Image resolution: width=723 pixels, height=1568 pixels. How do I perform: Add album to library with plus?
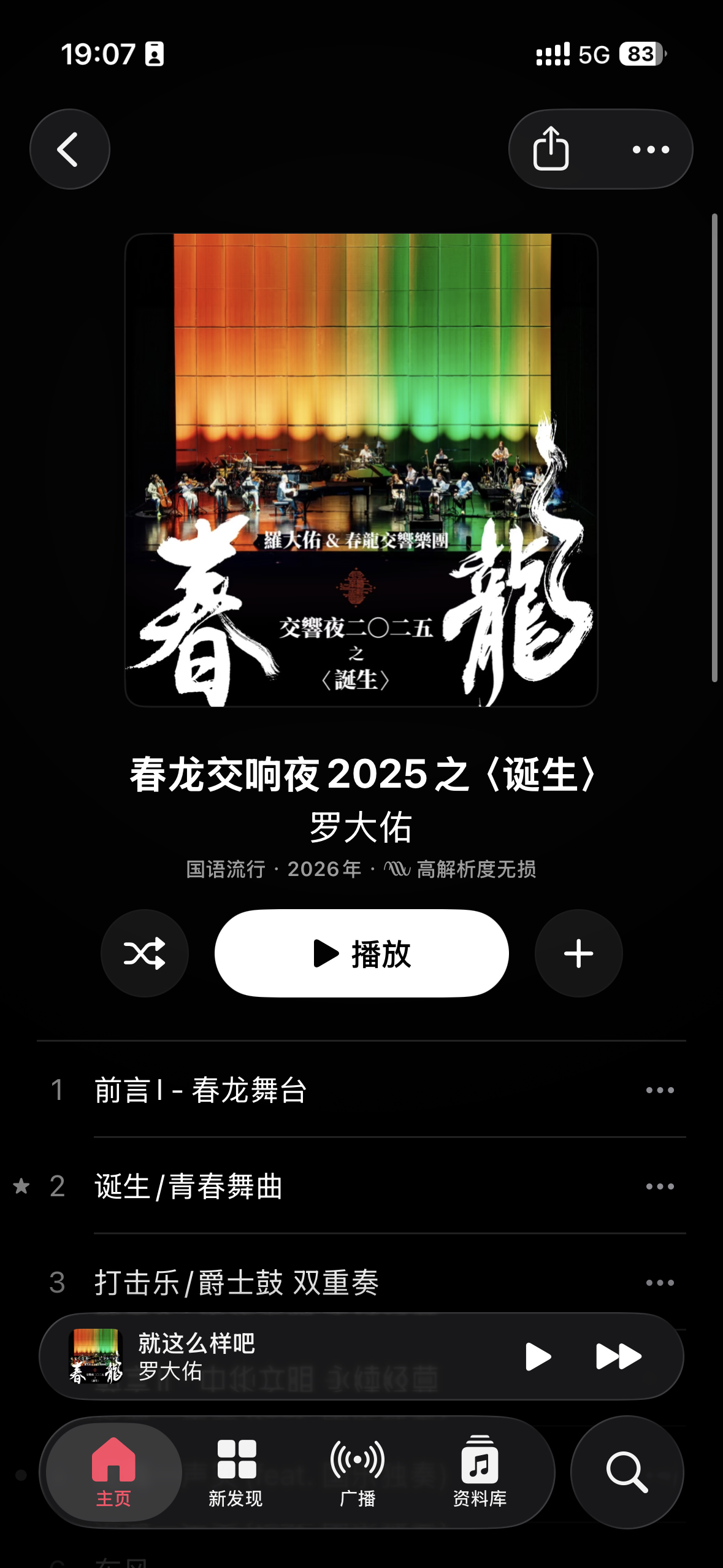pos(578,953)
